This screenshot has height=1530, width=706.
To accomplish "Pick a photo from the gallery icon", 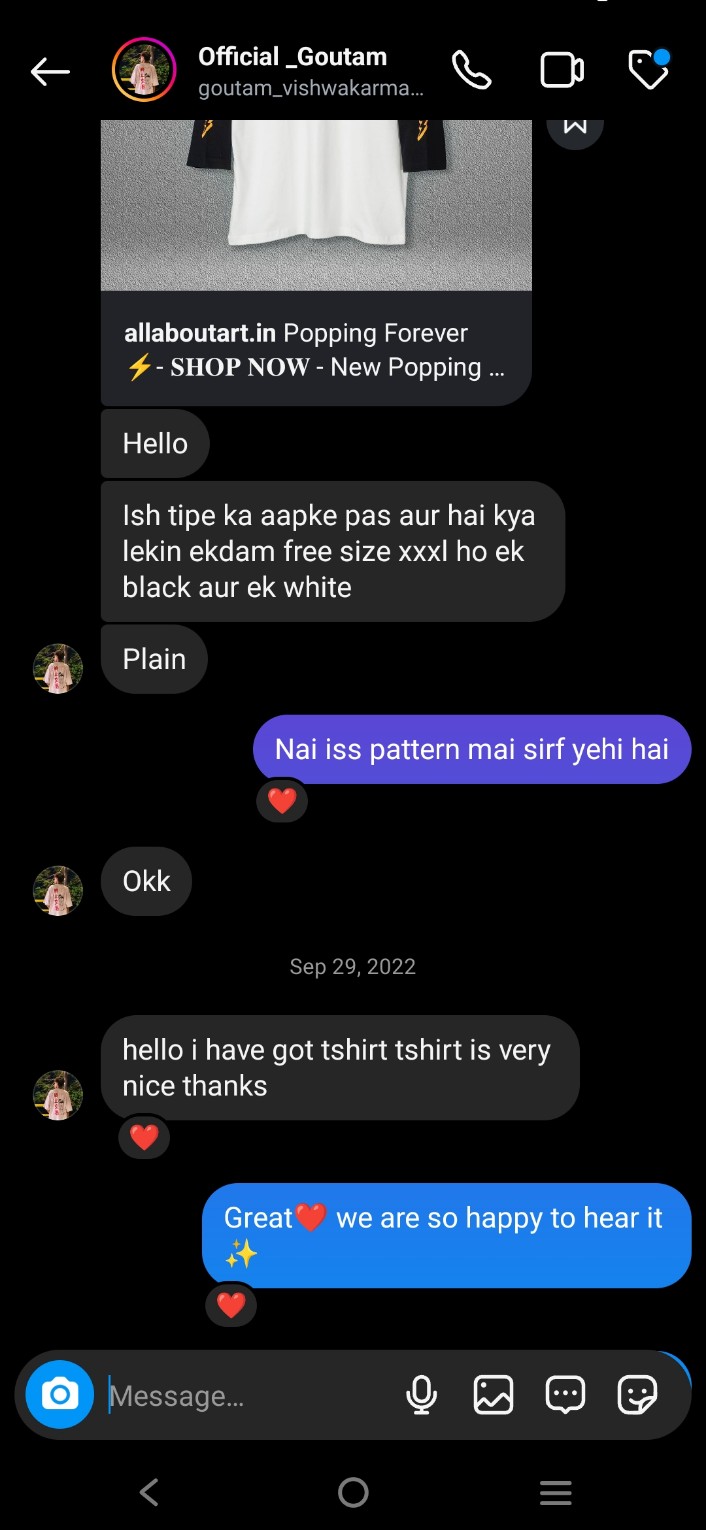I will [494, 1395].
